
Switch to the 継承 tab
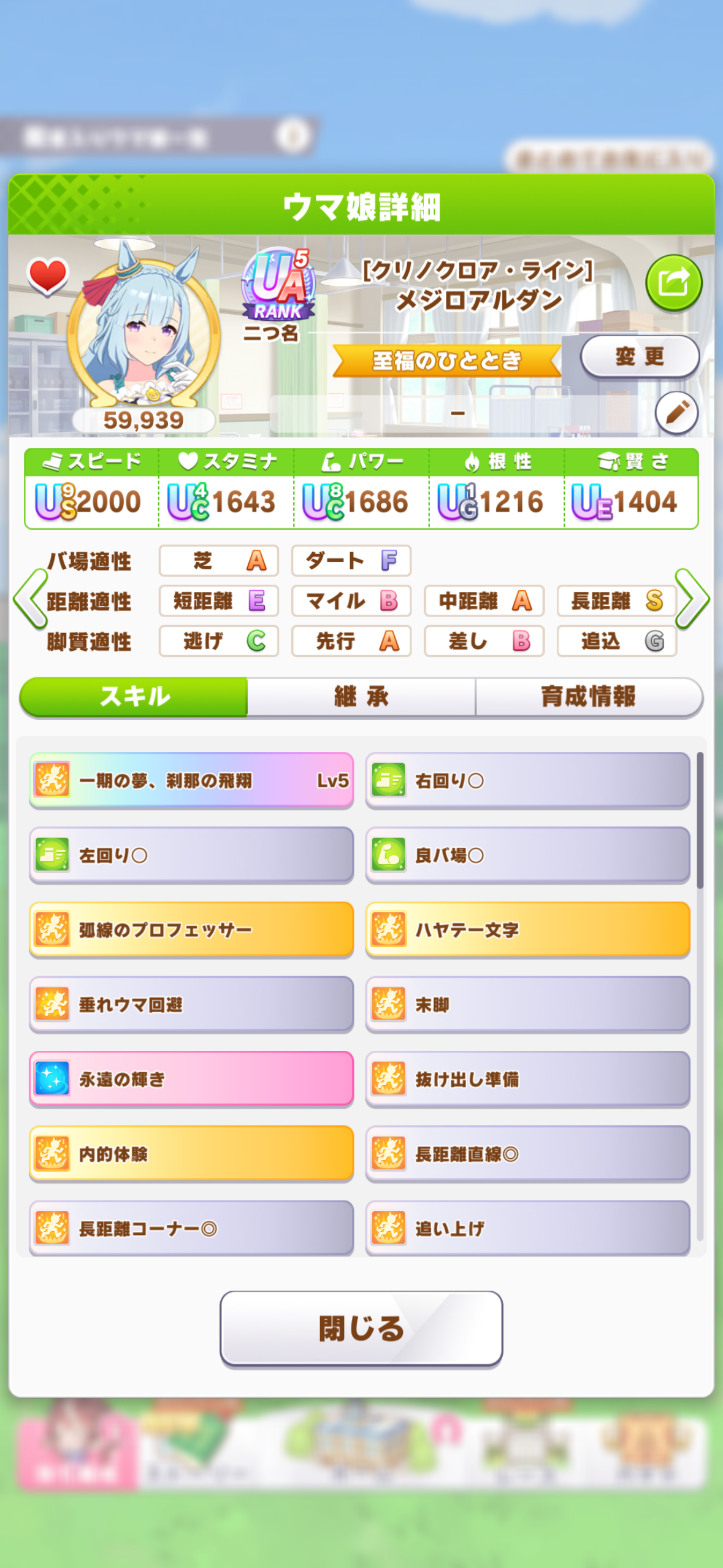point(361,697)
